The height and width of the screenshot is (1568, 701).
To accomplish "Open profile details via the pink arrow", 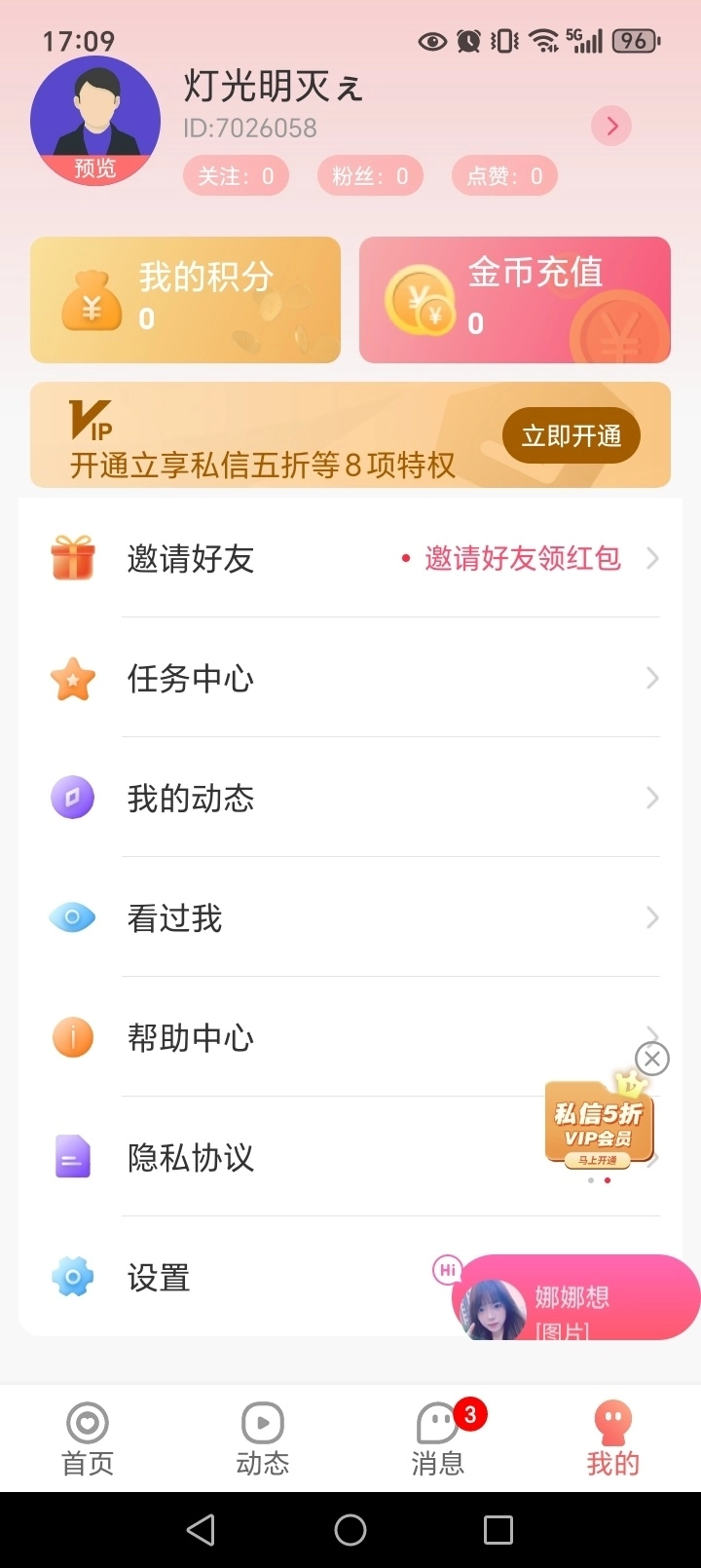I will click(611, 127).
